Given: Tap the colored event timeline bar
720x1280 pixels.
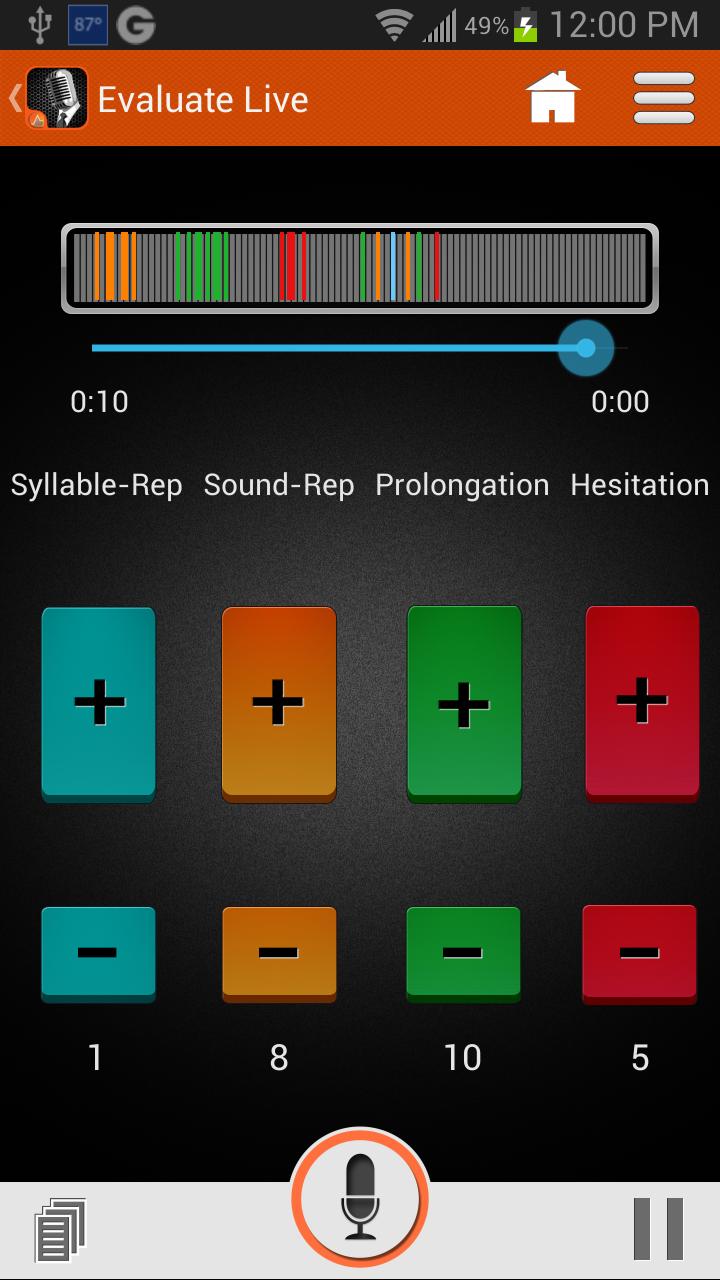Looking at the screenshot, I should click(x=360, y=267).
